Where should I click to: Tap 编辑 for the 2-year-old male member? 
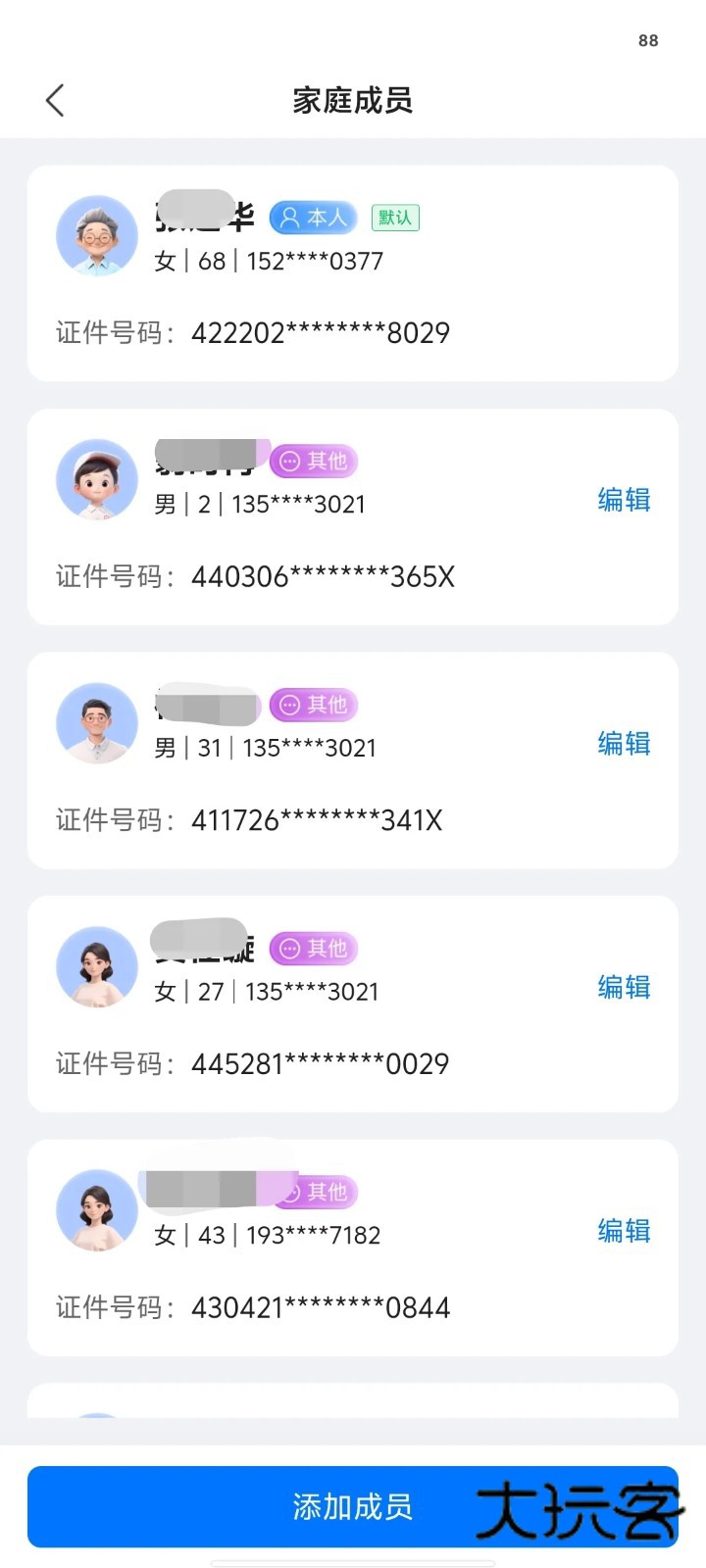point(624,500)
